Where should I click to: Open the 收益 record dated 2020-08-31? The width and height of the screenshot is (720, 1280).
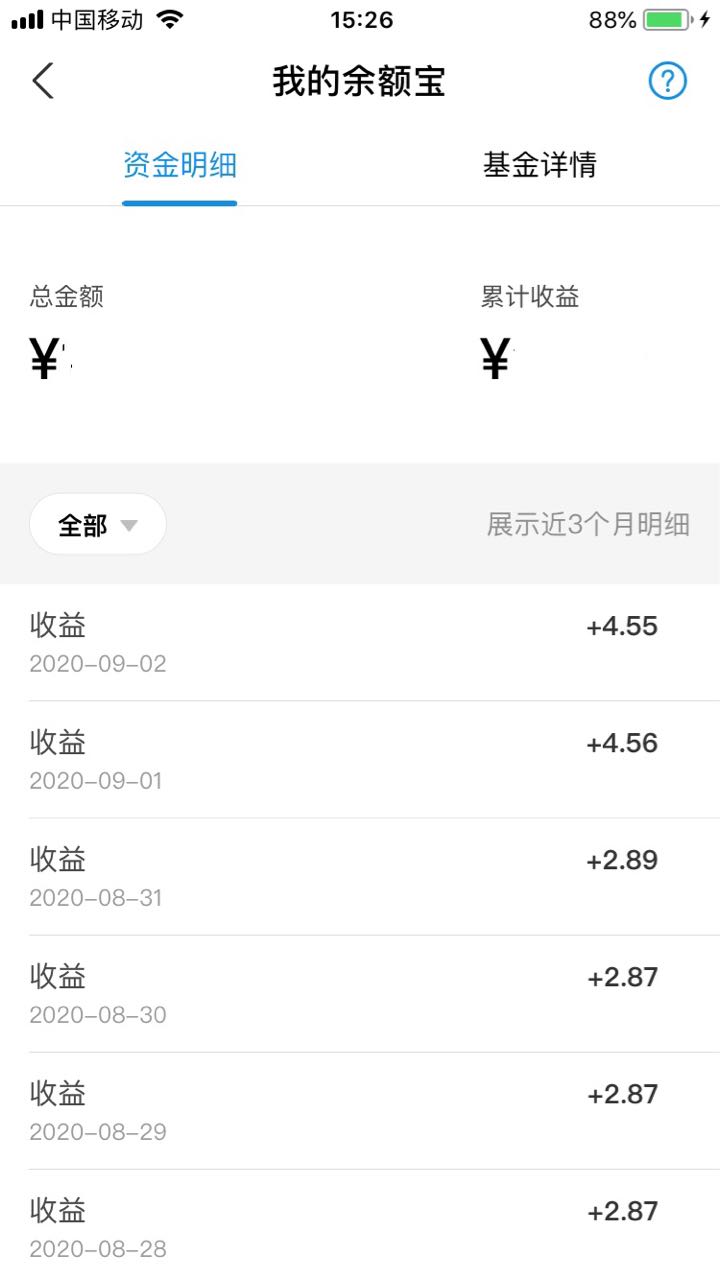pos(360,877)
